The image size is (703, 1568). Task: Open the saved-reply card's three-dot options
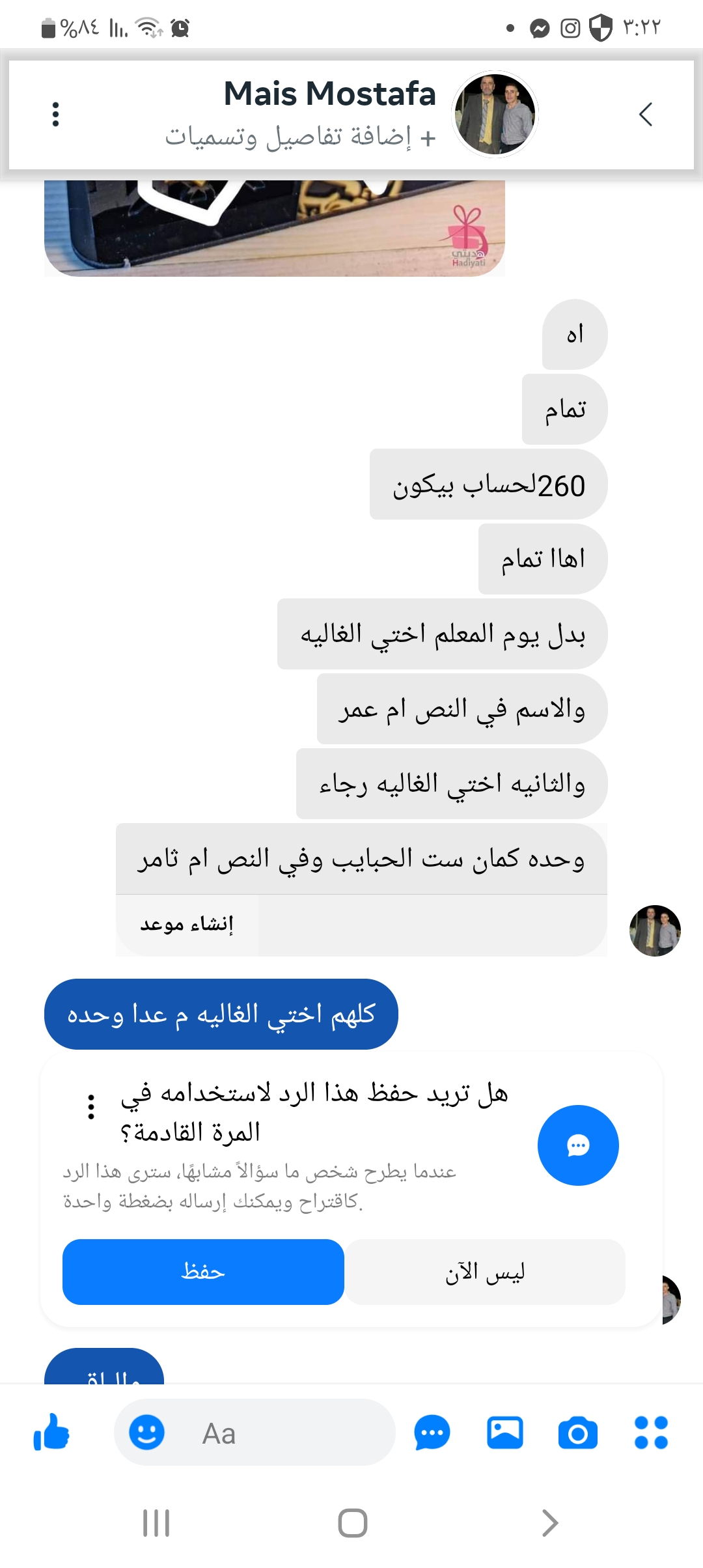coord(91,1107)
